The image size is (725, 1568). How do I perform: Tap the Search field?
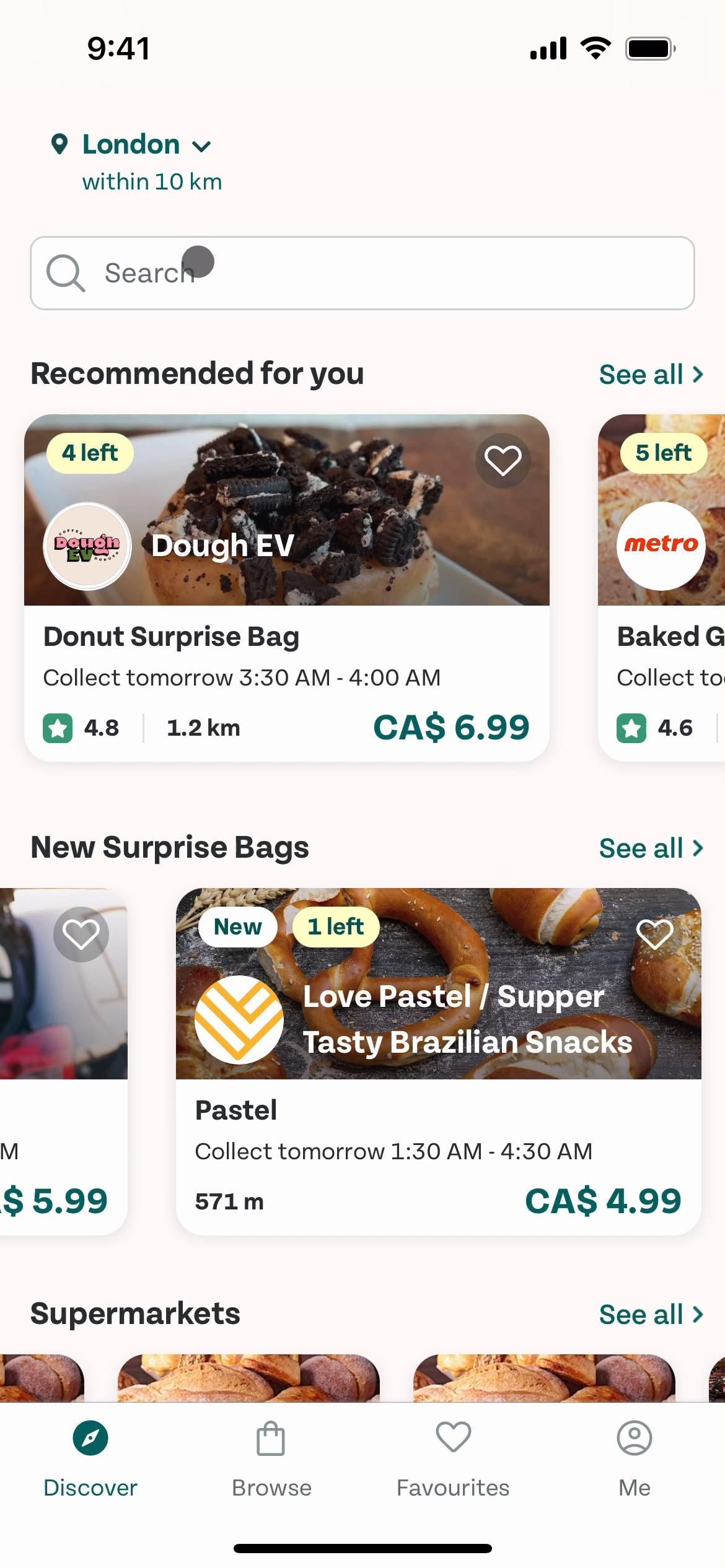pyautogui.click(x=362, y=273)
